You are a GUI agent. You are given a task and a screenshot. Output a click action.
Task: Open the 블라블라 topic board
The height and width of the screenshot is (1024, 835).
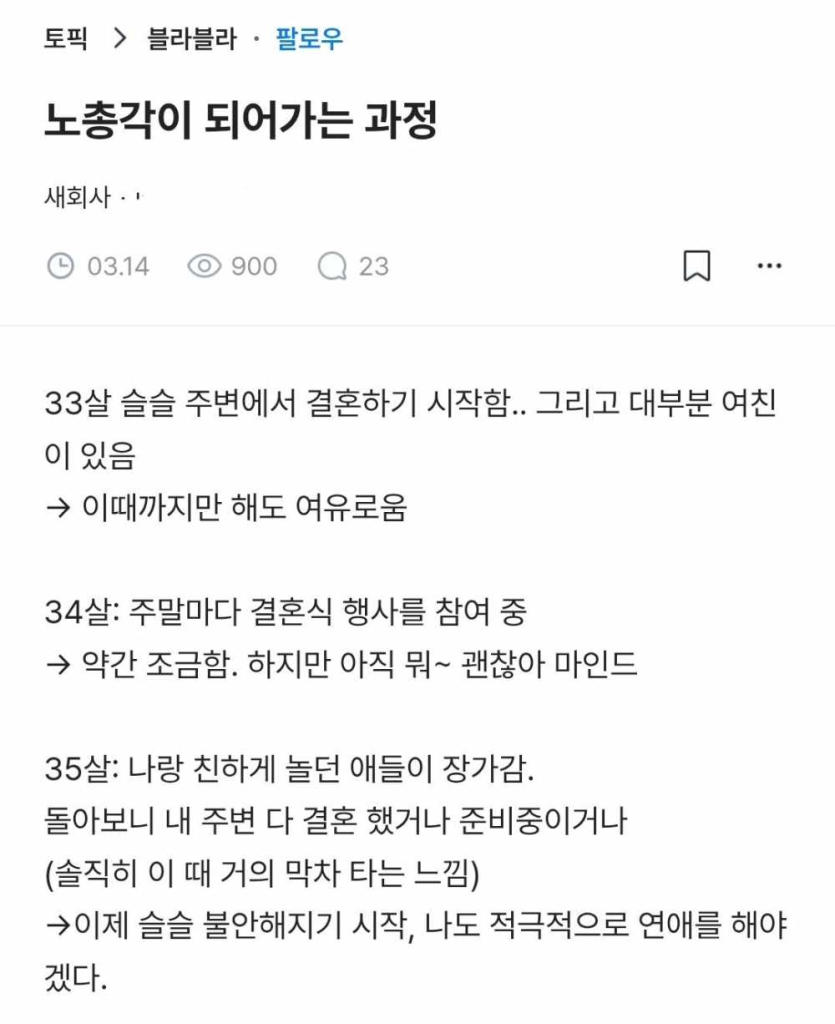192,40
